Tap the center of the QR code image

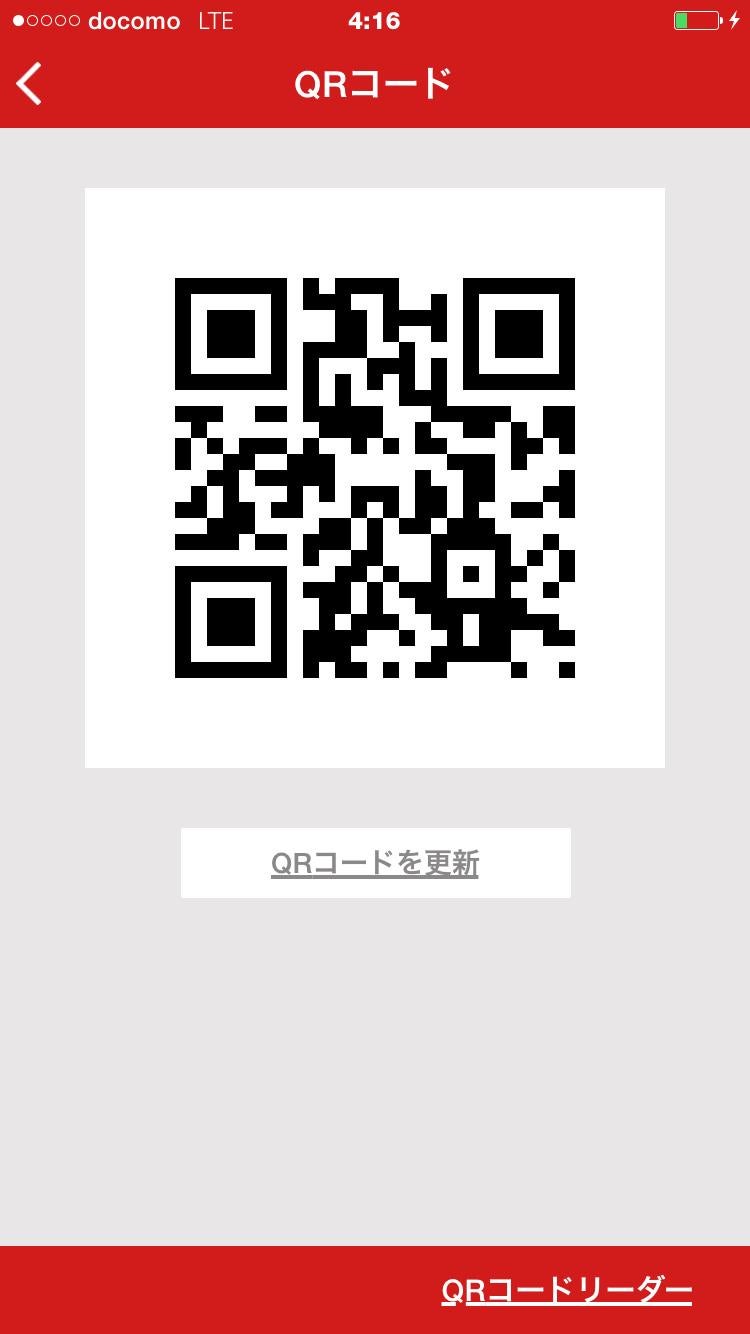[375, 478]
